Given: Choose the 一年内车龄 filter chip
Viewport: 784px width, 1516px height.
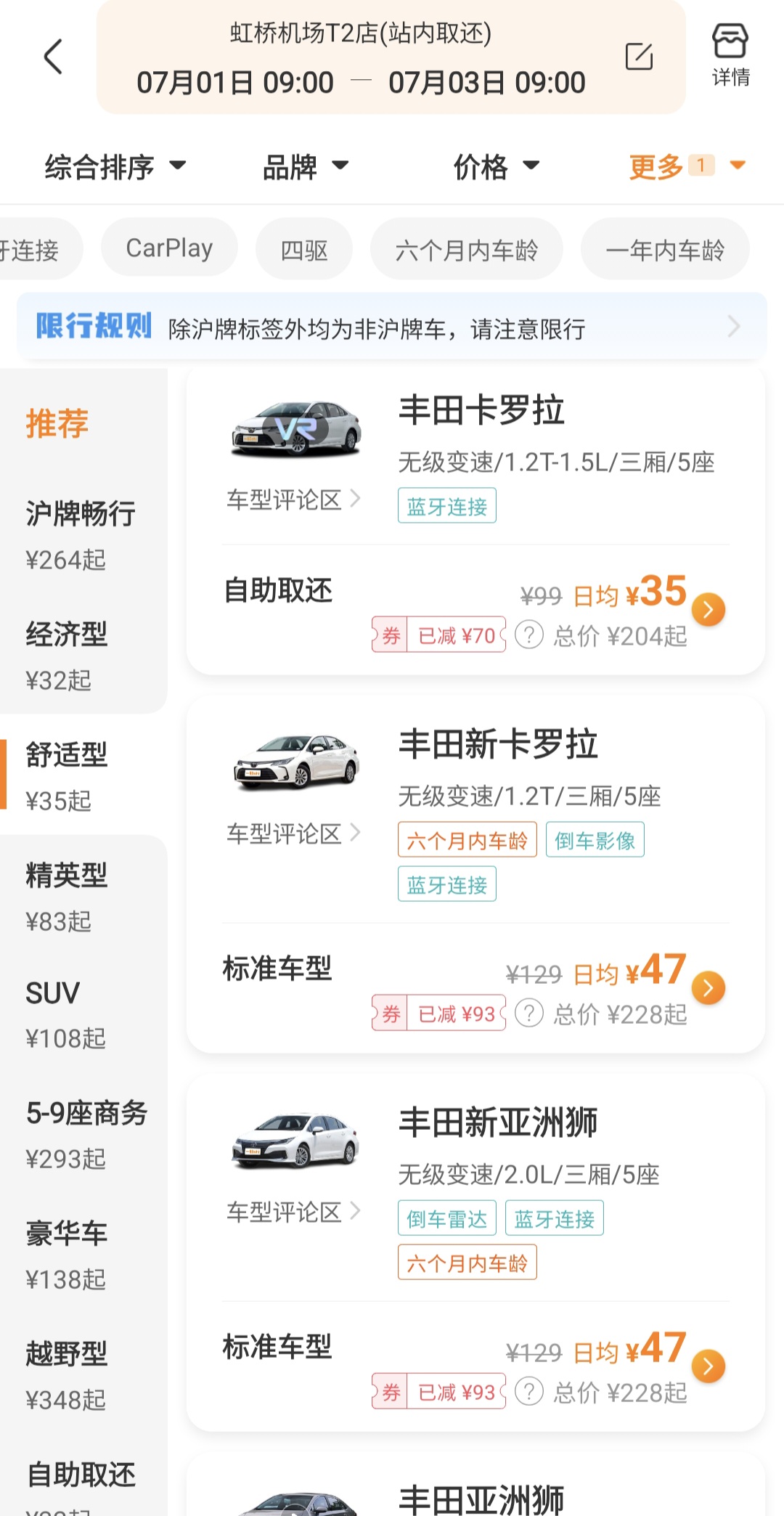Looking at the screenshot, I should coord(664,250).
